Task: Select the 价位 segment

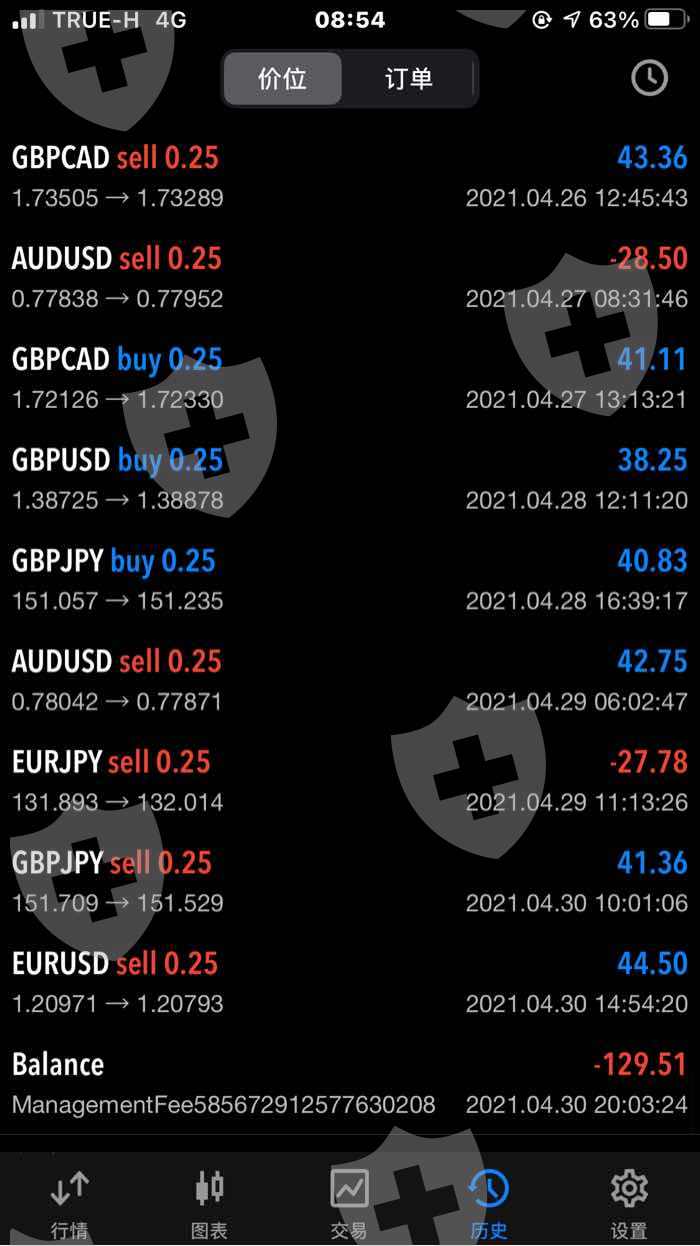Action: coord(283,79)
